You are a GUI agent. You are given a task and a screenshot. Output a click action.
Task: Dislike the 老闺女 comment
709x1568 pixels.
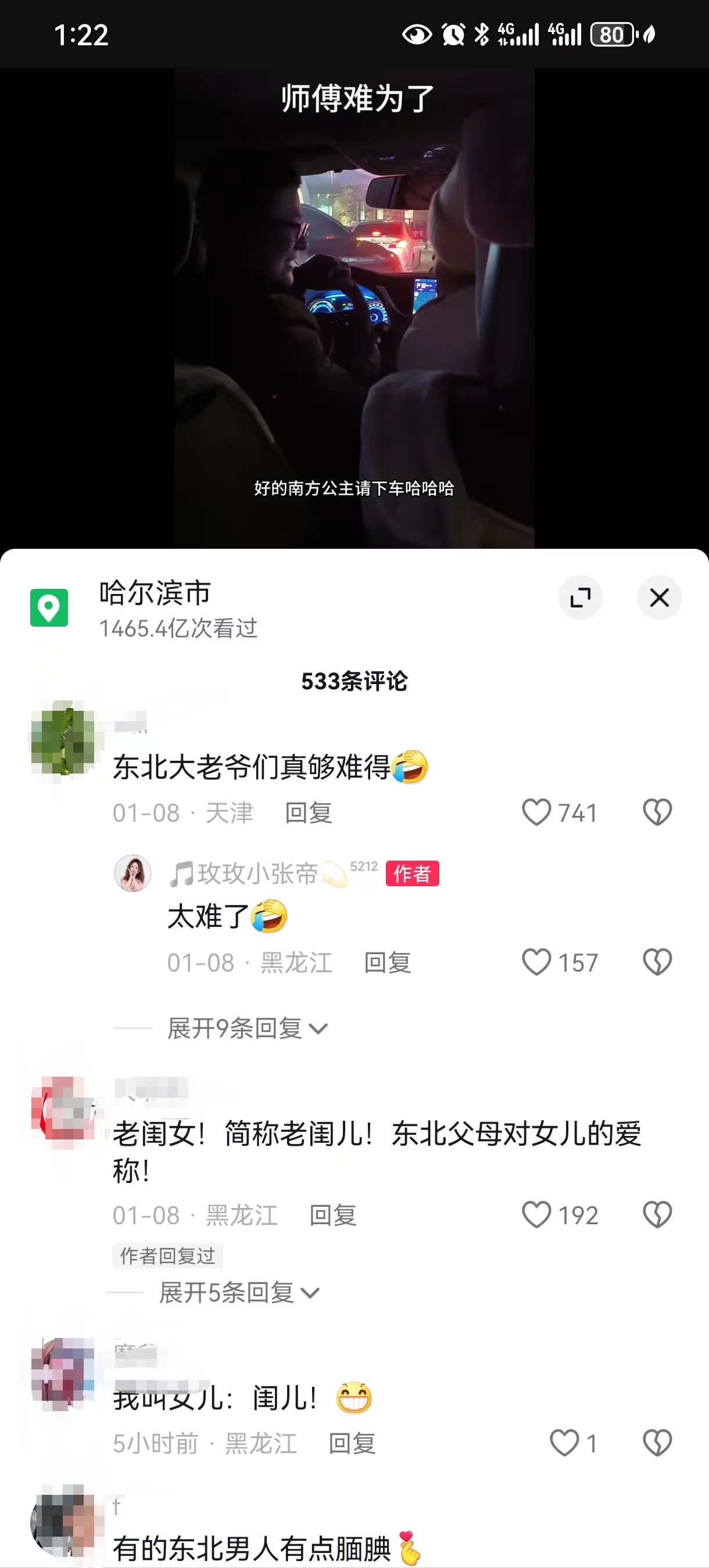(657, 1215)
